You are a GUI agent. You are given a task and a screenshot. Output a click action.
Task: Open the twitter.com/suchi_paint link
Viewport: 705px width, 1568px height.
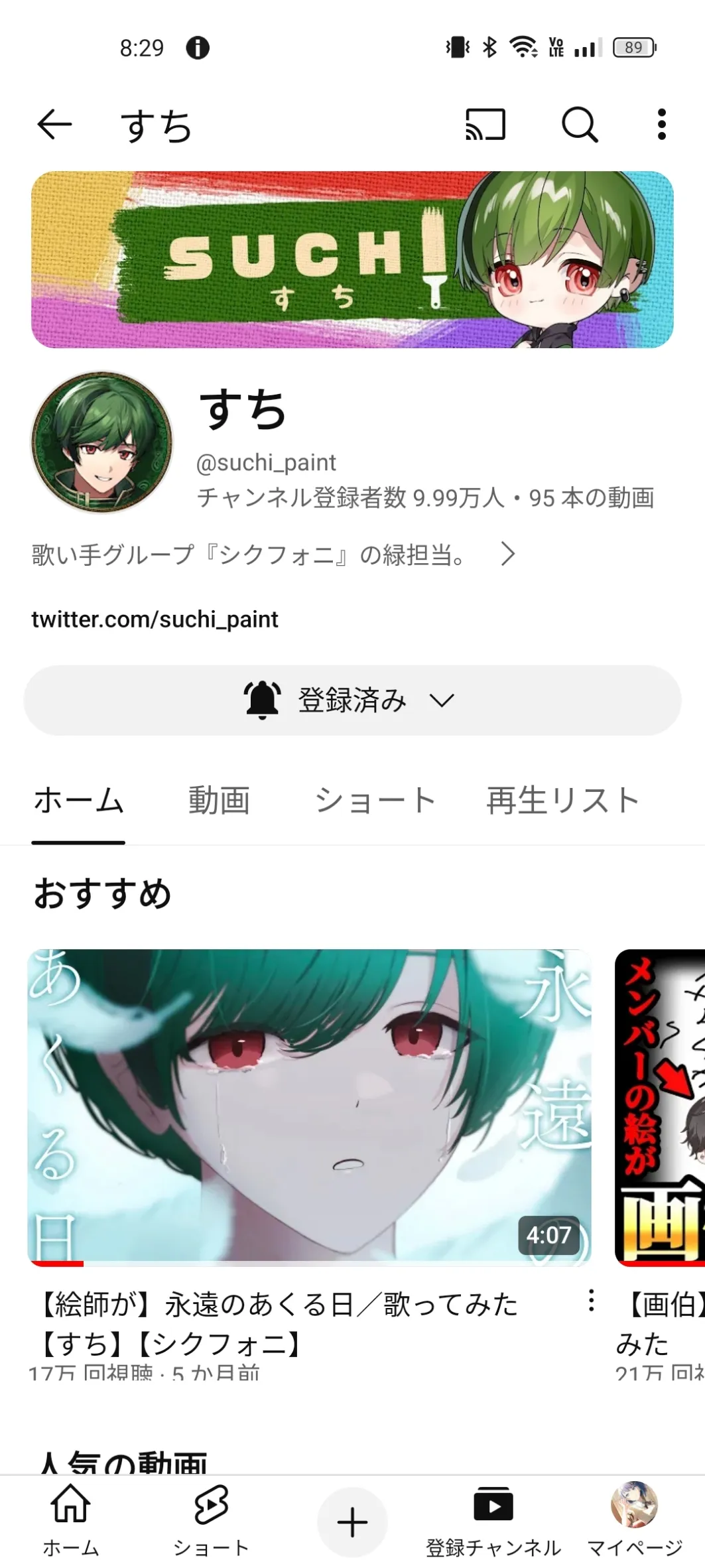155,619
